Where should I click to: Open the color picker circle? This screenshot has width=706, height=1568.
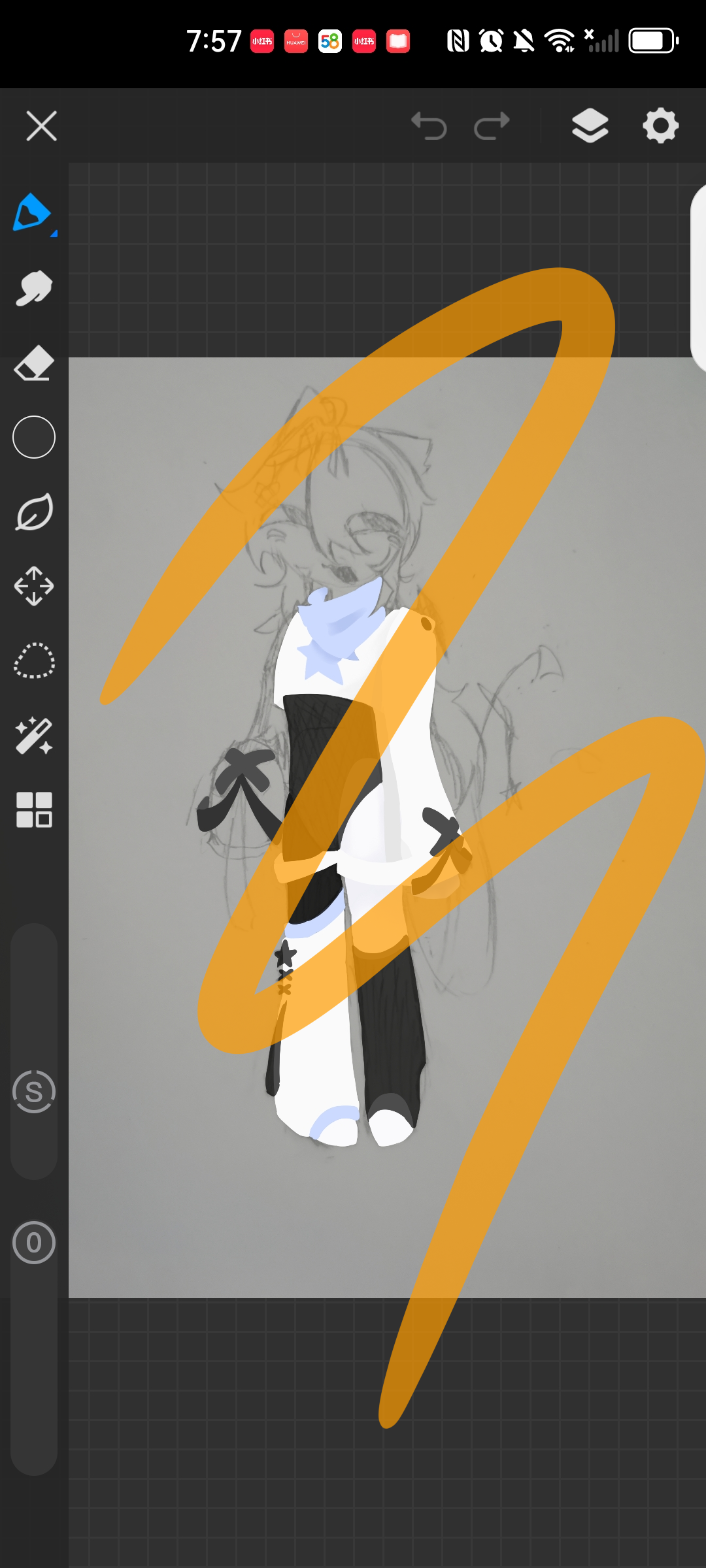point(34,437)
